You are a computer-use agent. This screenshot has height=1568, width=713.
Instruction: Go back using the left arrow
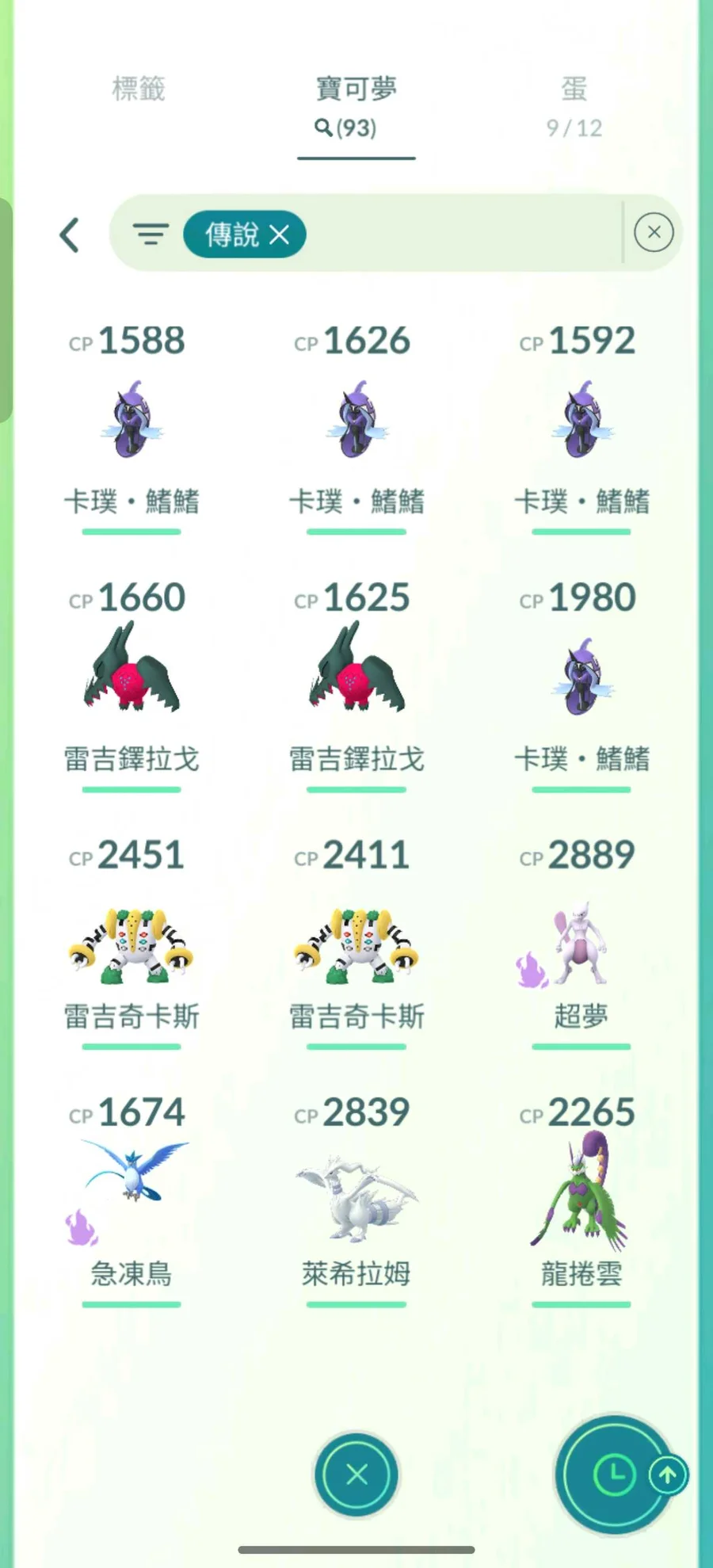click(x=70, y=235)
